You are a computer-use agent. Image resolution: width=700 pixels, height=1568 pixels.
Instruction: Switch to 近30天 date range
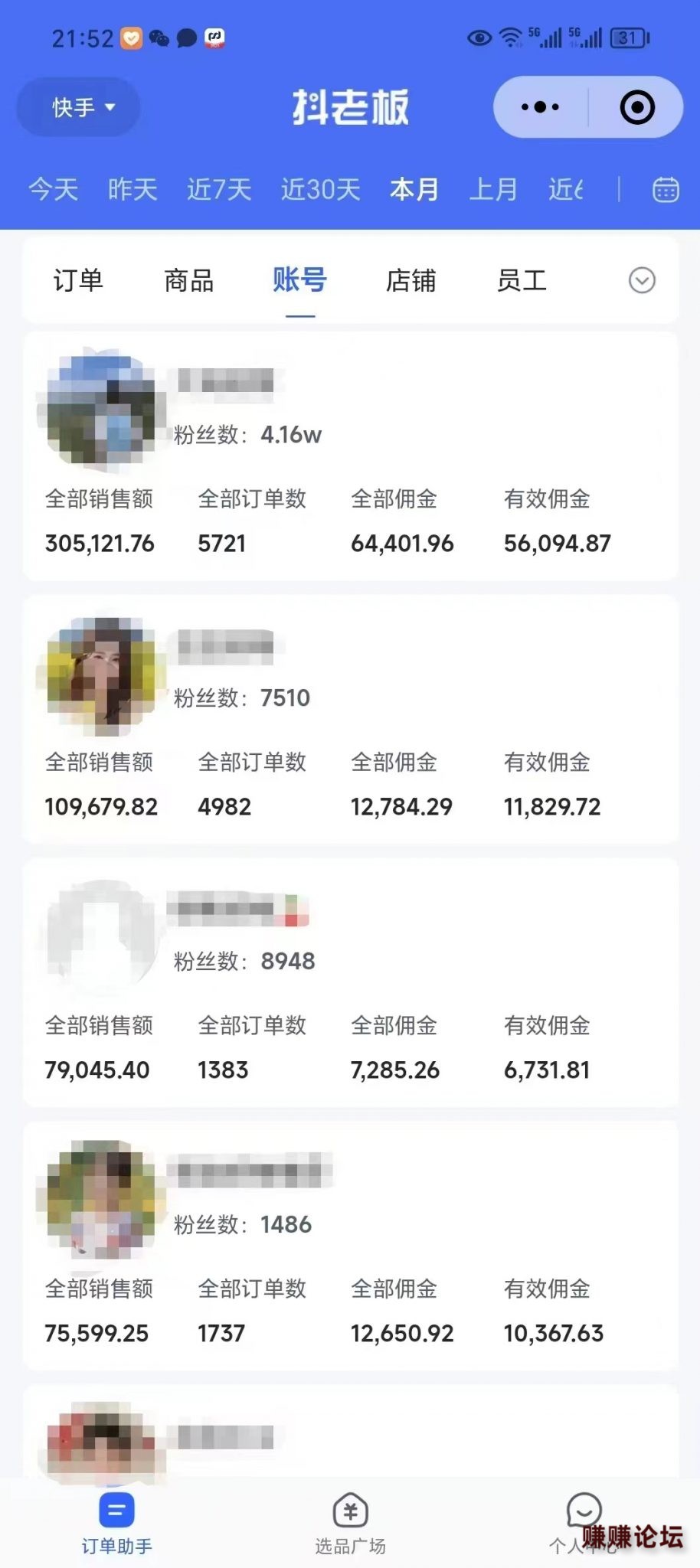coord(320,189)
